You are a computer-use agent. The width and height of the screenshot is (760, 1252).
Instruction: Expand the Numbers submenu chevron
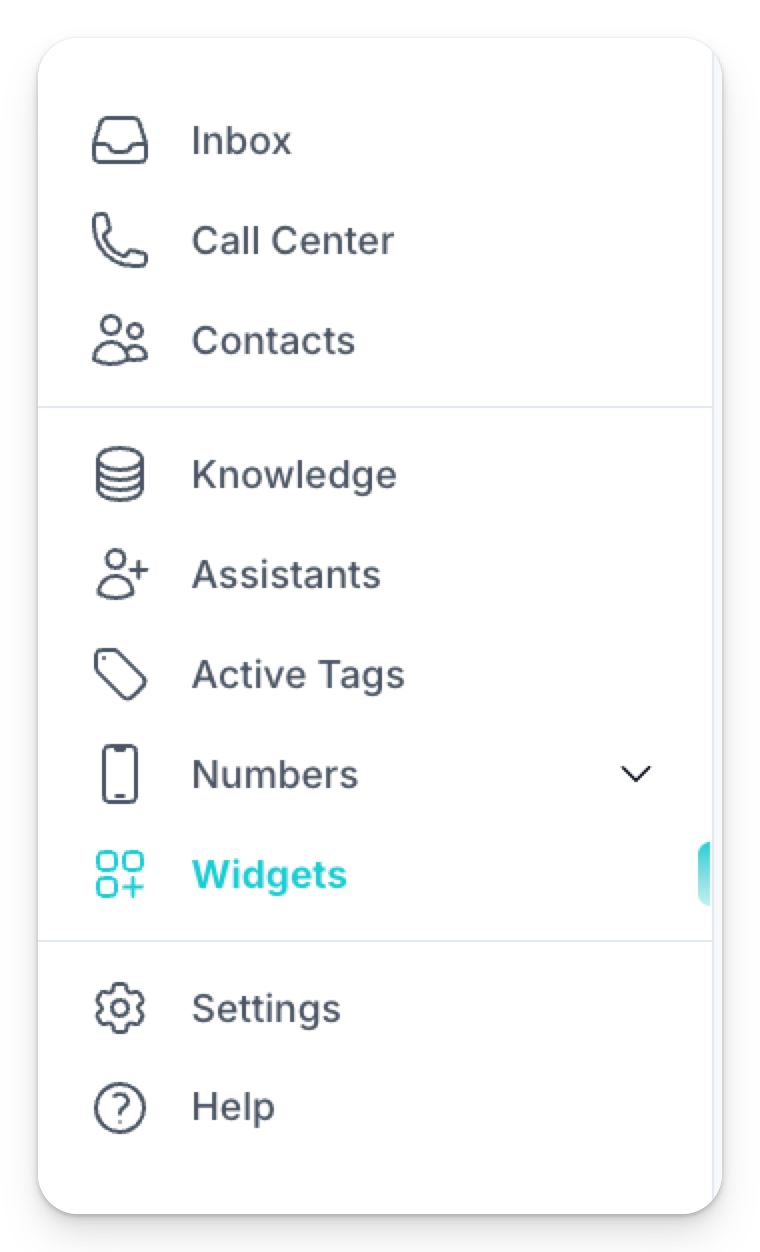point(636,774)
